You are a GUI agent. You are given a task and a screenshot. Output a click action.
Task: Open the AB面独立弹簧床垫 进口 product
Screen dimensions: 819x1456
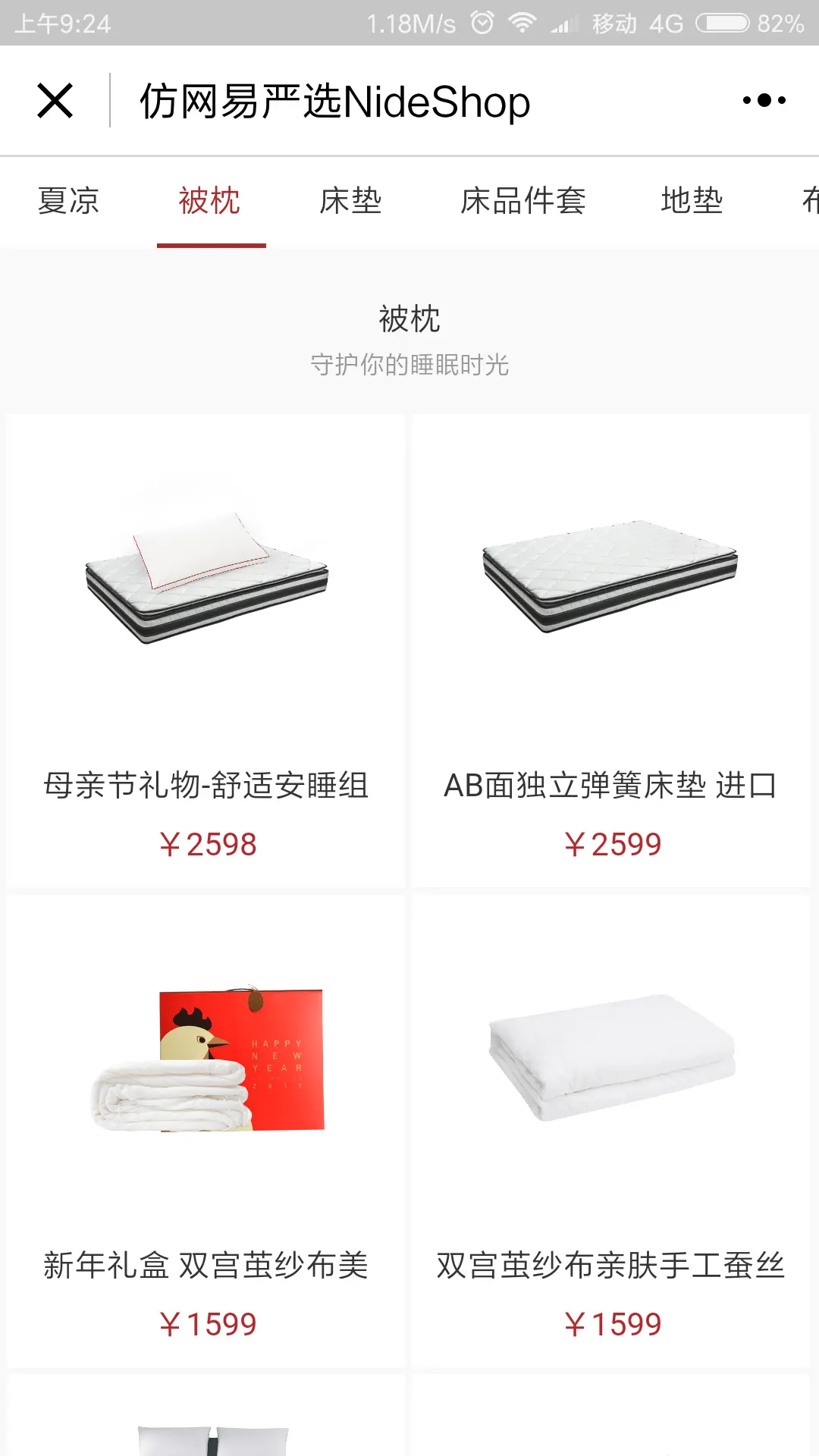(x=613, y=787)
